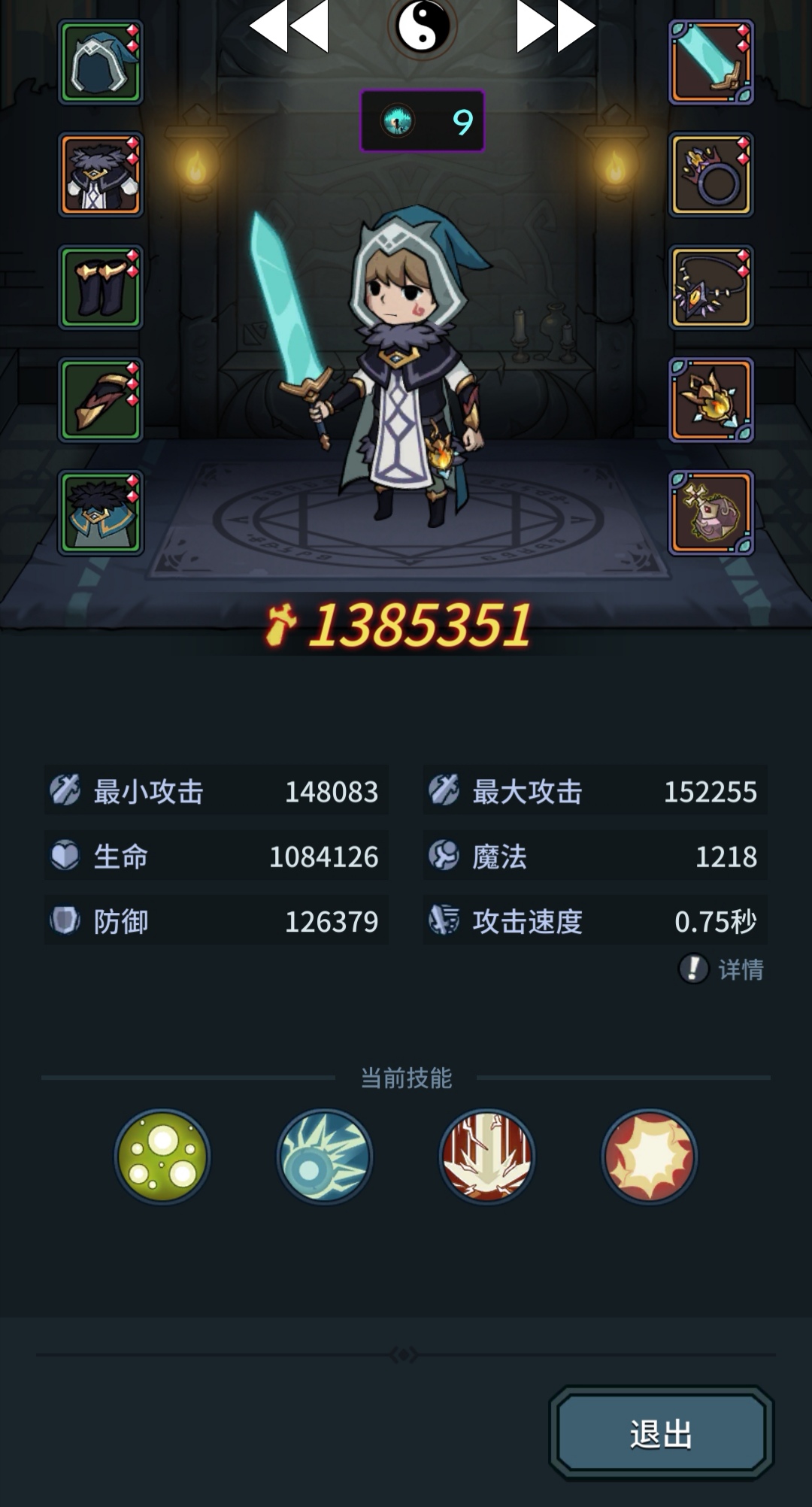
Task: Open the dark boots equipment slot
Action: pyautogui.click(x=101, y=287)
